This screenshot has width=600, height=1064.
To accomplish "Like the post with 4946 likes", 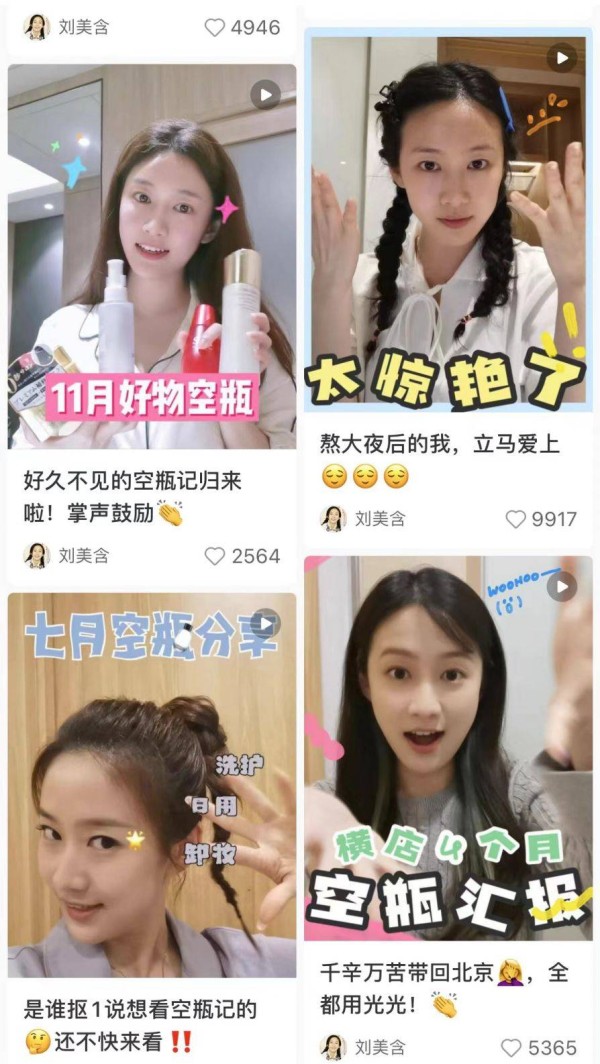I will [x=215, y=27].
